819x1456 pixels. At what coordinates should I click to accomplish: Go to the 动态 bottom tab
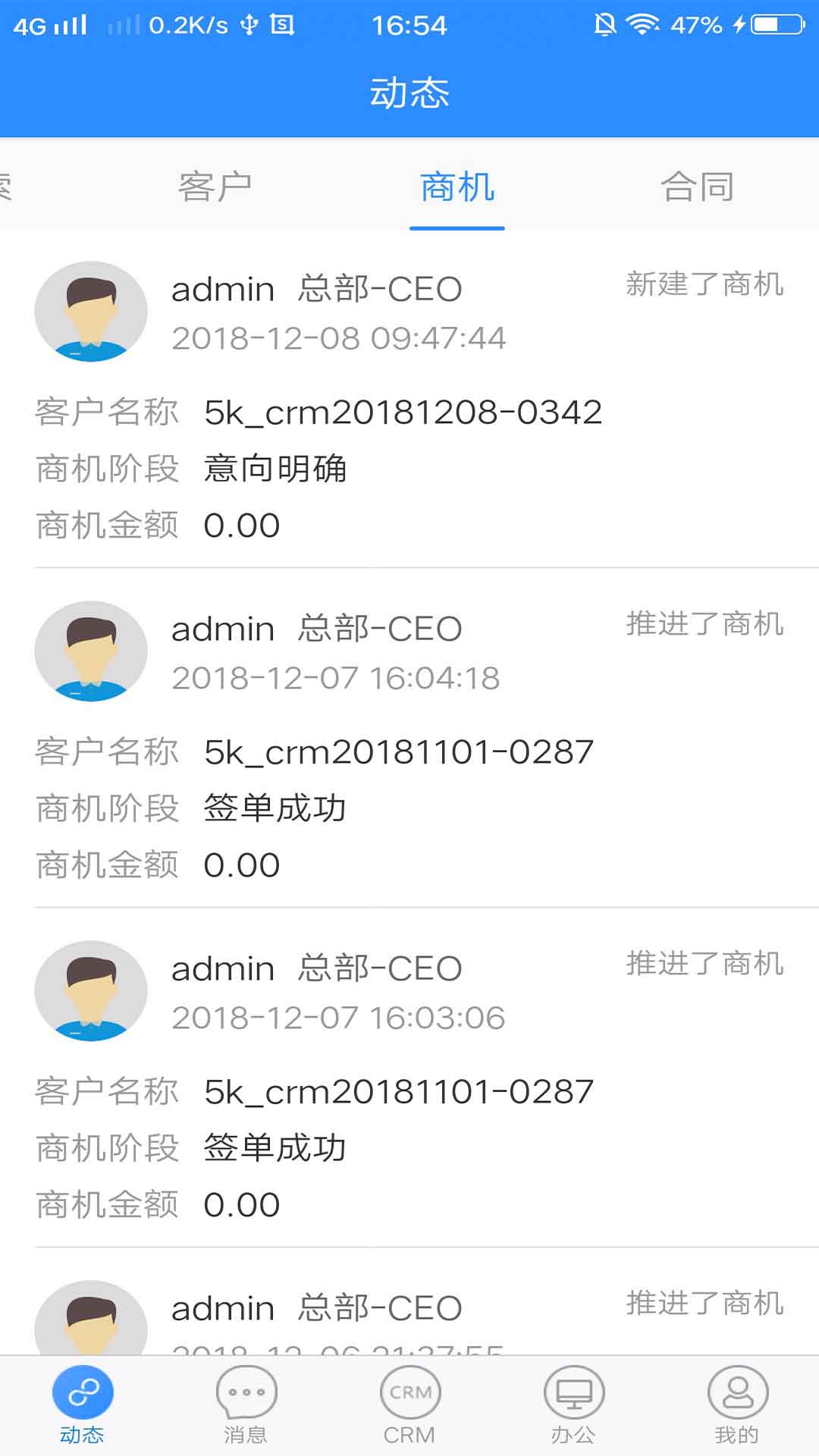[x=82, y=1405]
